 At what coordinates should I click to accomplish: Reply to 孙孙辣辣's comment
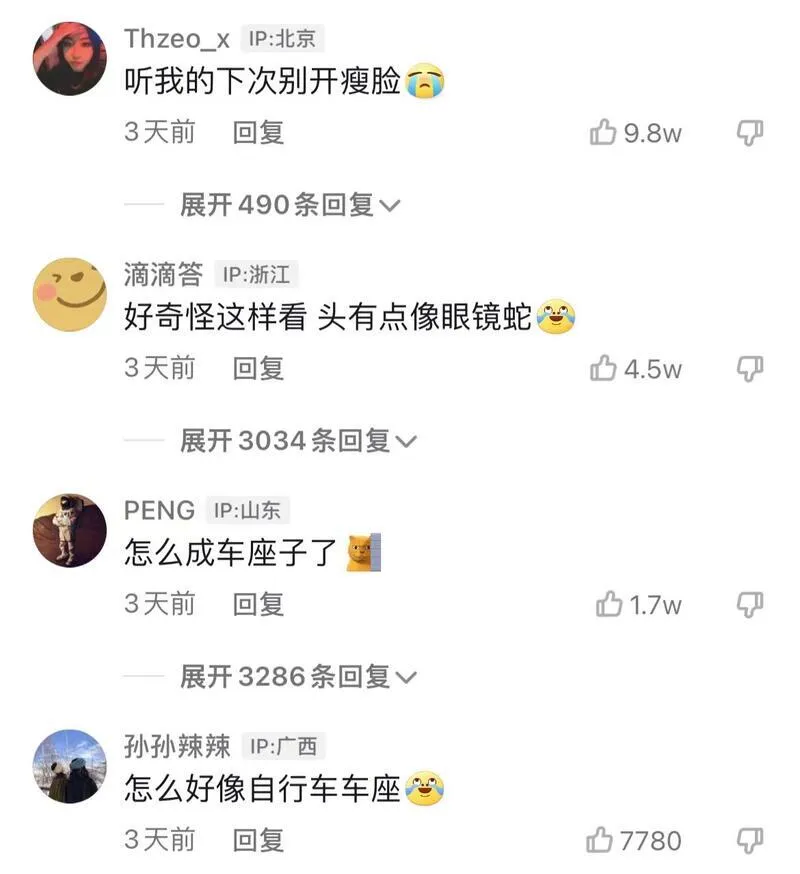(x=258, y=840)
